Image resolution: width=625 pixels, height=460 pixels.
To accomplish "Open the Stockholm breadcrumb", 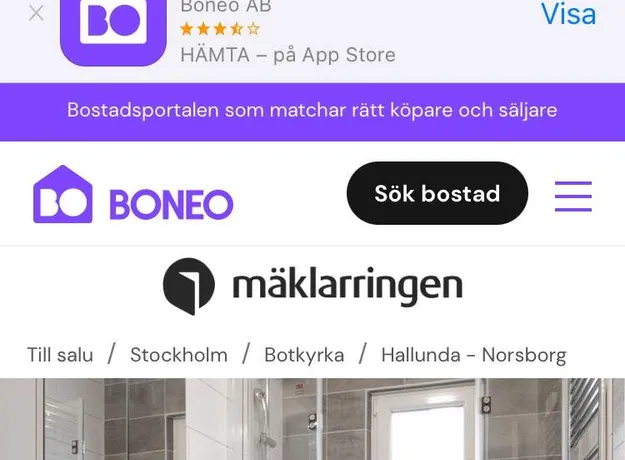I will click(x=179, y=354).
